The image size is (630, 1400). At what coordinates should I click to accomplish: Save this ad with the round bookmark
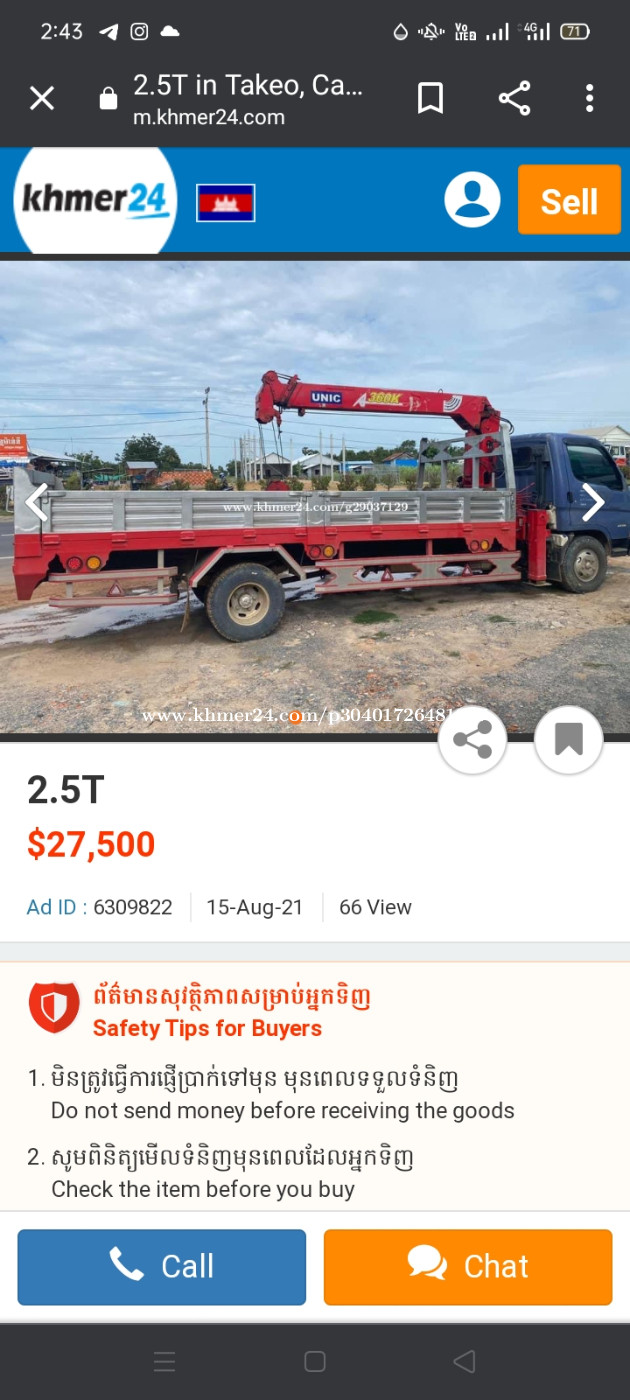pos(568,740)
